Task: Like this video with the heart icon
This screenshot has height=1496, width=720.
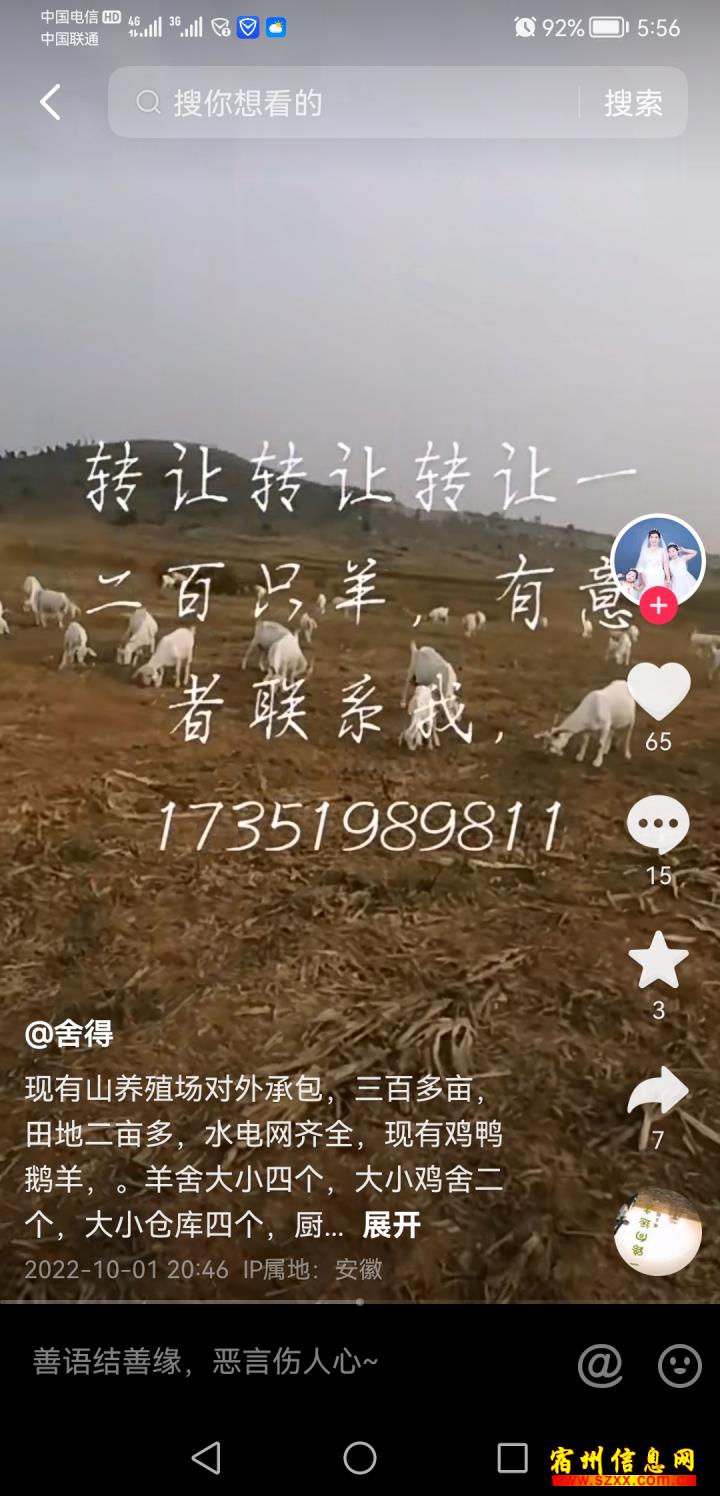Action: pos(658,691)
